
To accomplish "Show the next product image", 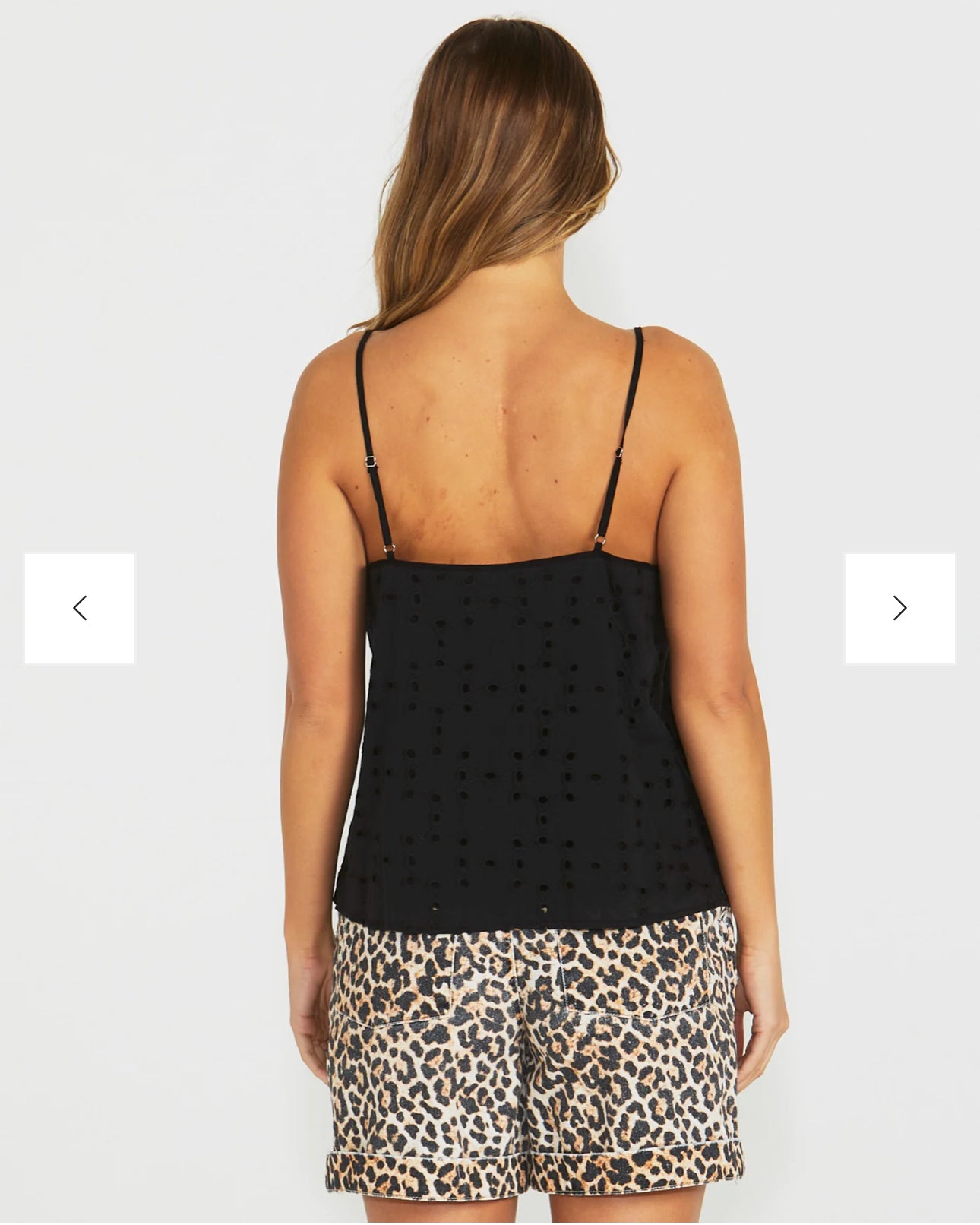I will [x=899, y=608].
